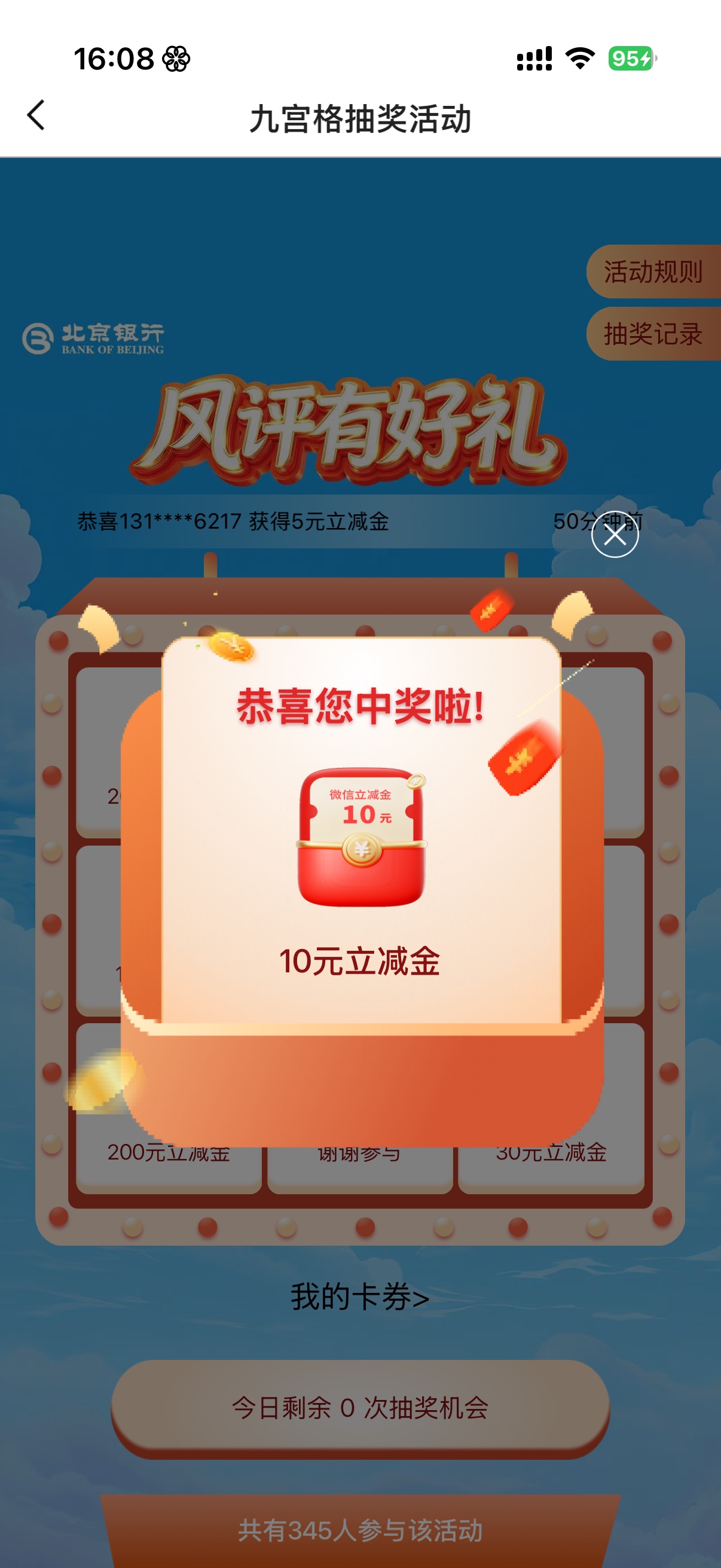This screenshot has height=1568, width=721.
Task: Go back using the top-left arrow
Action: click(36, 115)
